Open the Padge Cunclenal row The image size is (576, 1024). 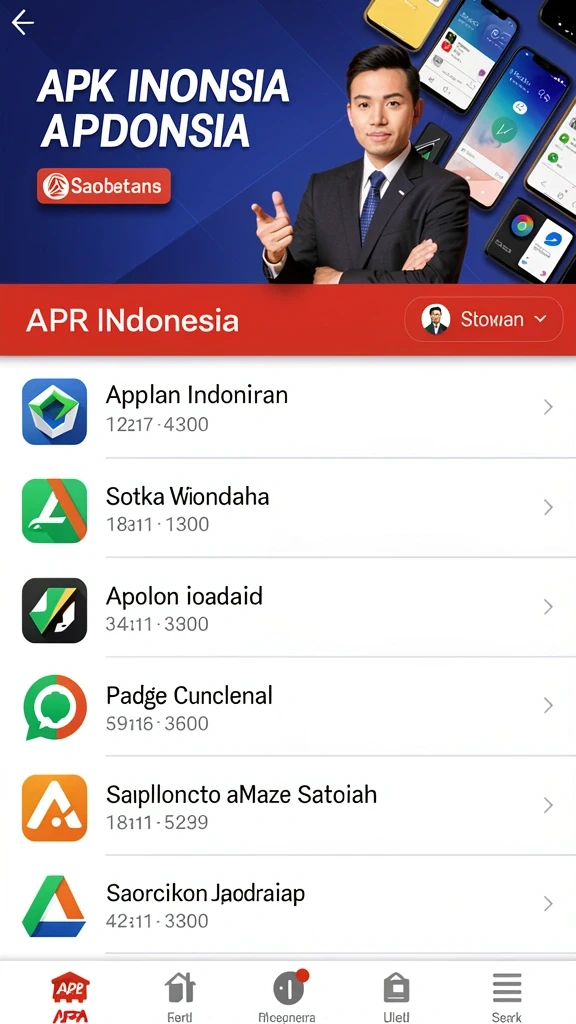click(288, 707)
